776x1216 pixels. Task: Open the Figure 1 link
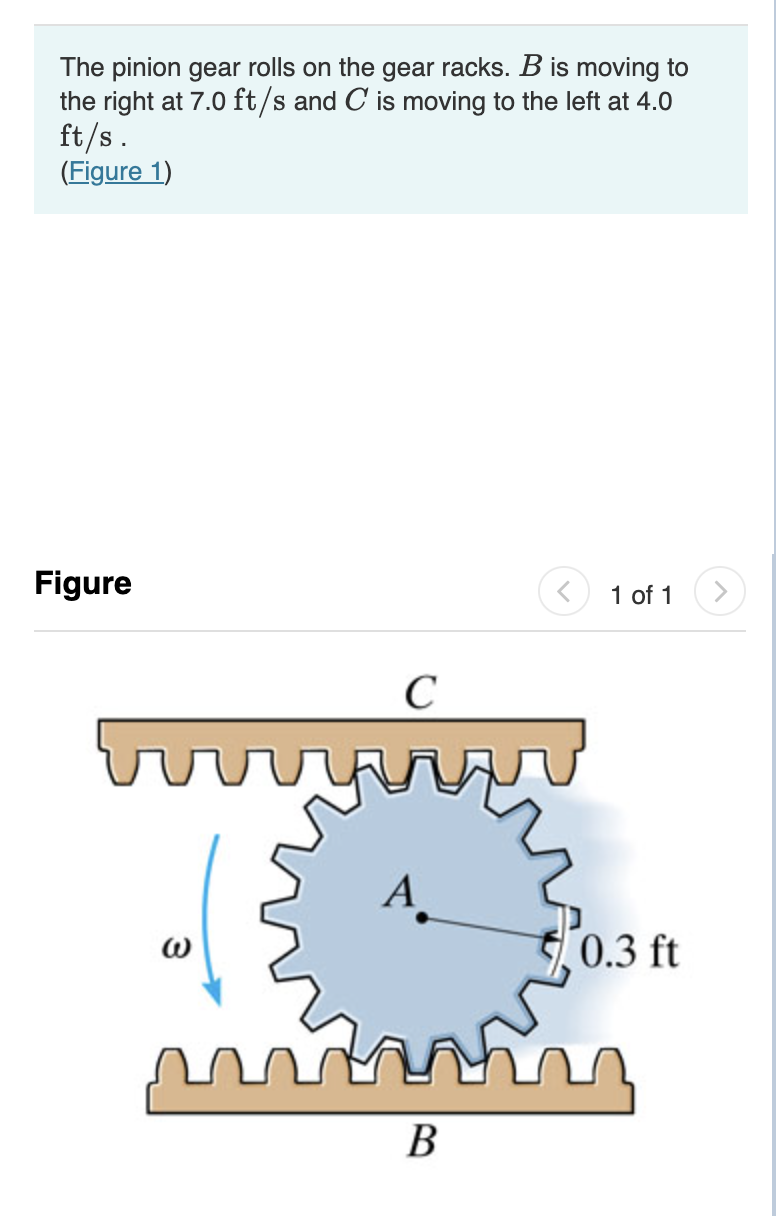[115, 171]
